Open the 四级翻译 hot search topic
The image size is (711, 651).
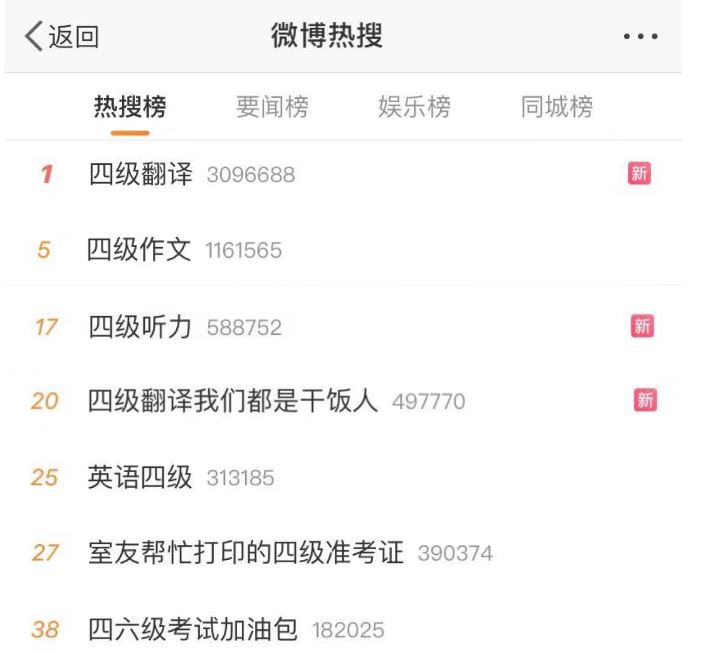140,174
